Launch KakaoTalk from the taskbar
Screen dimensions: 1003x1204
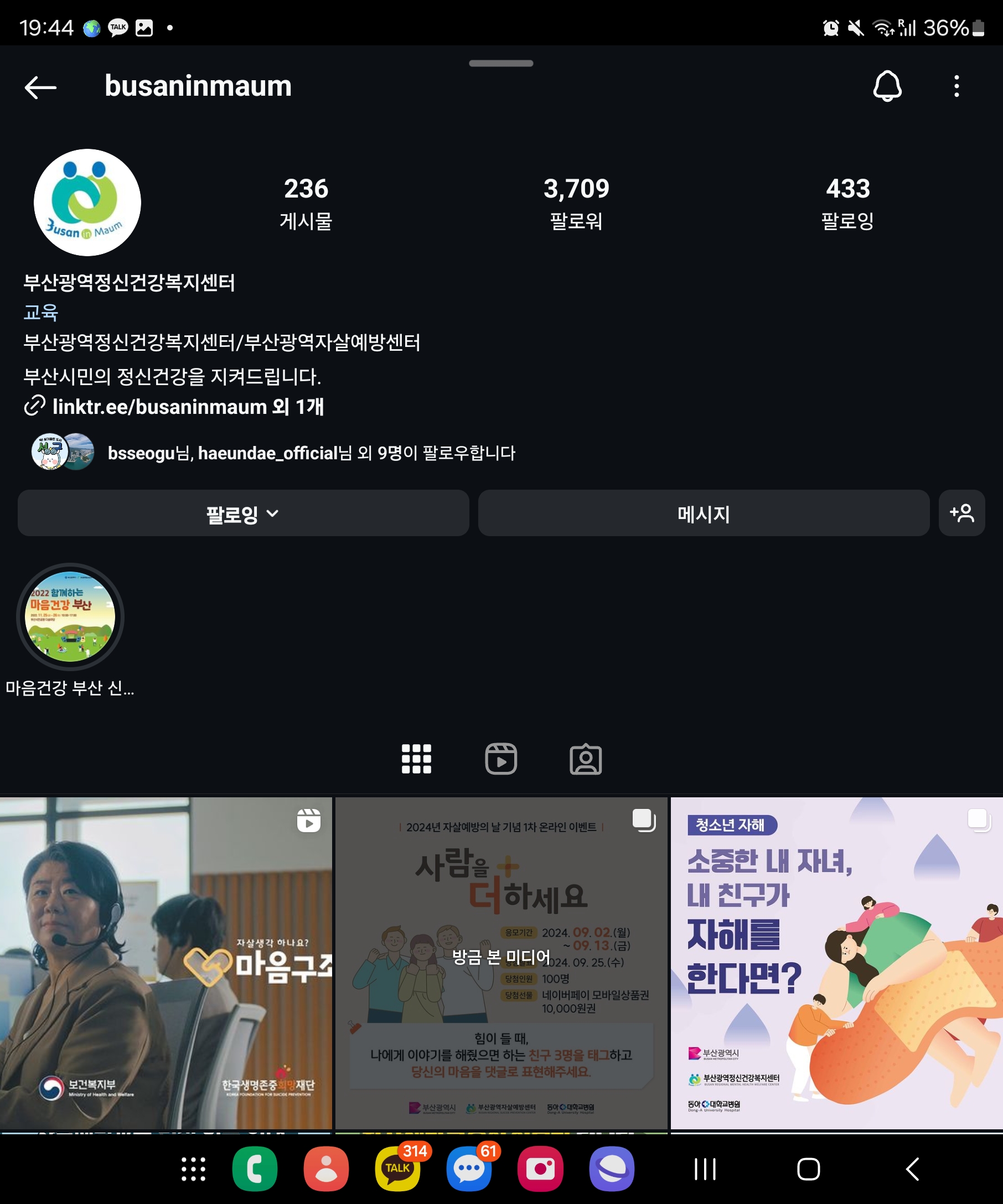pyautogui.click(x=397, y=1169)
